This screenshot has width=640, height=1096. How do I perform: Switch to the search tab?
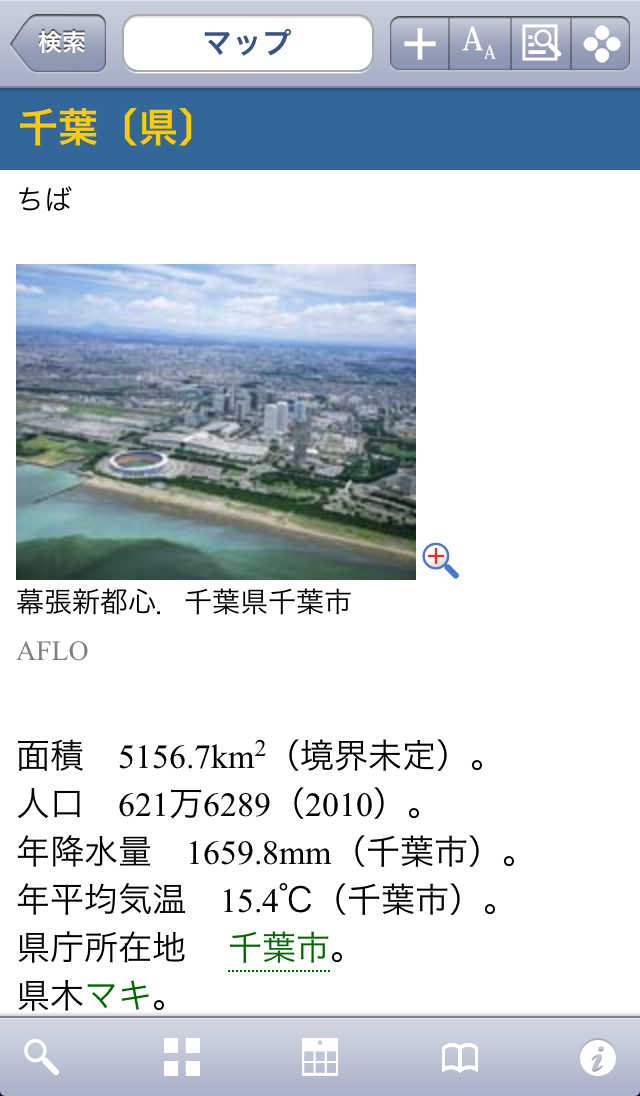tap(42, 1057)
